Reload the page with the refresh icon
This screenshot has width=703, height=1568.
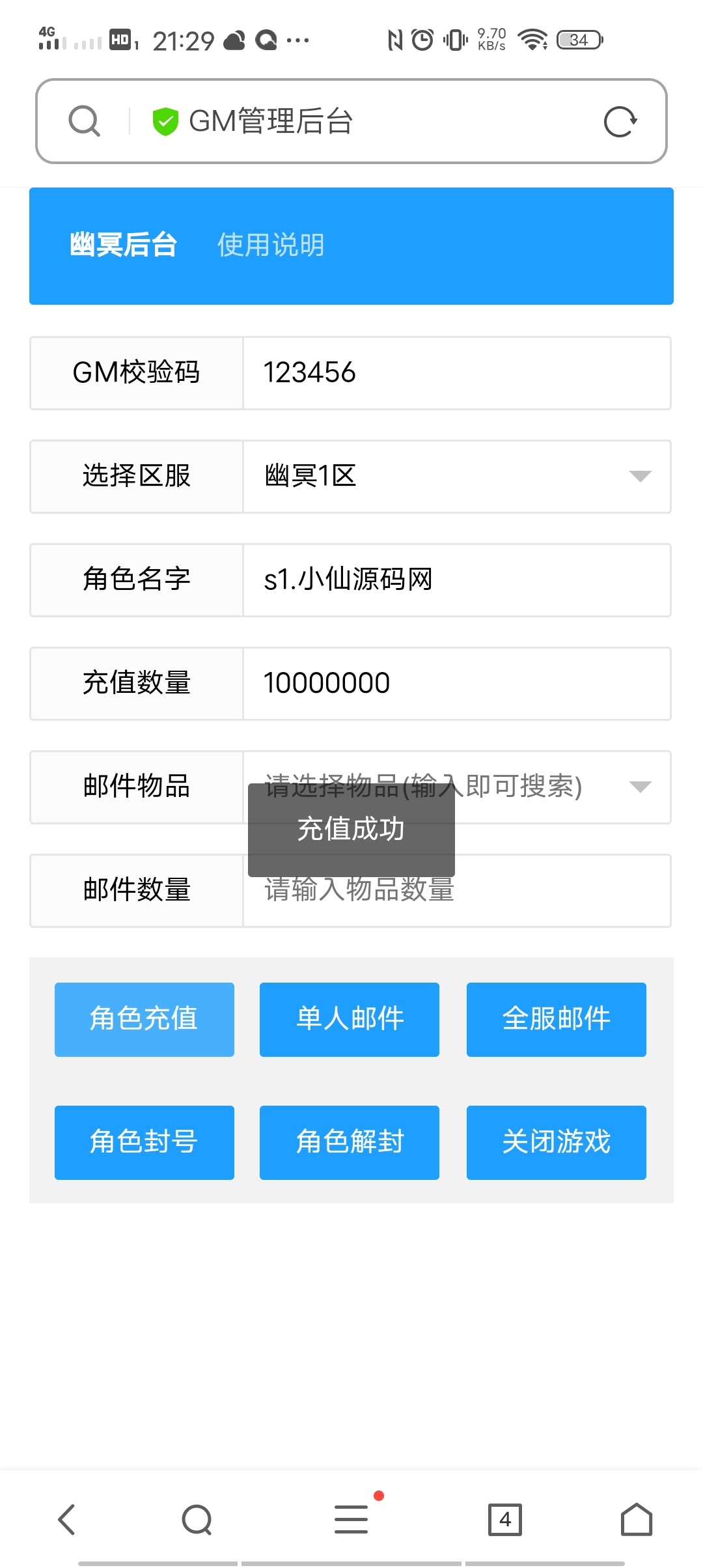click(x=620, y=122)
